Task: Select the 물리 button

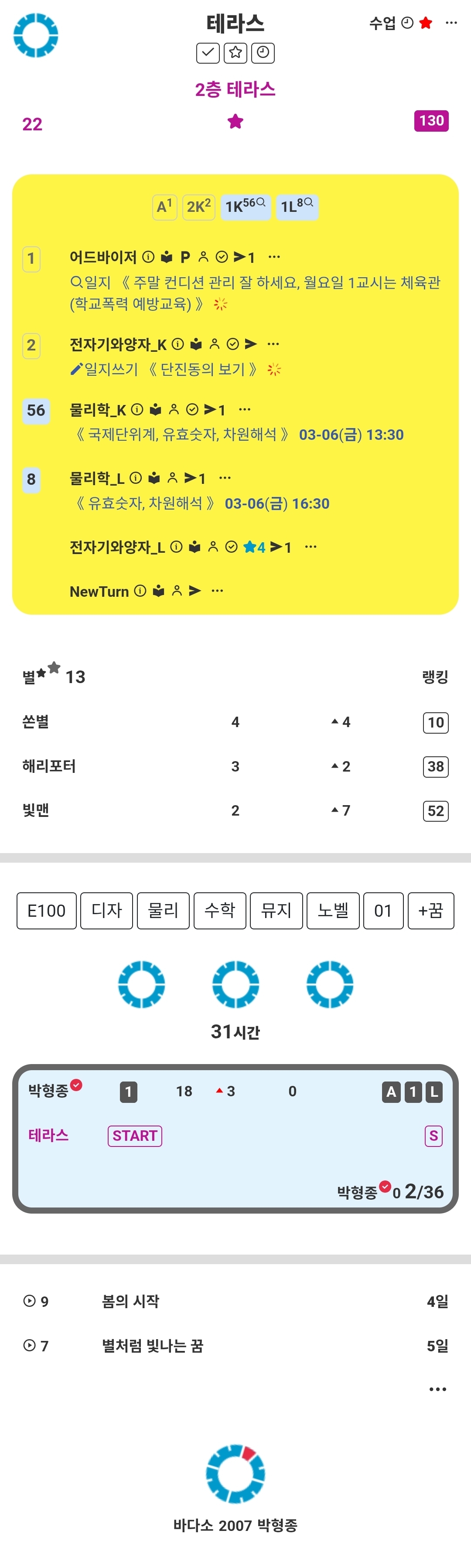Action: 163,911
